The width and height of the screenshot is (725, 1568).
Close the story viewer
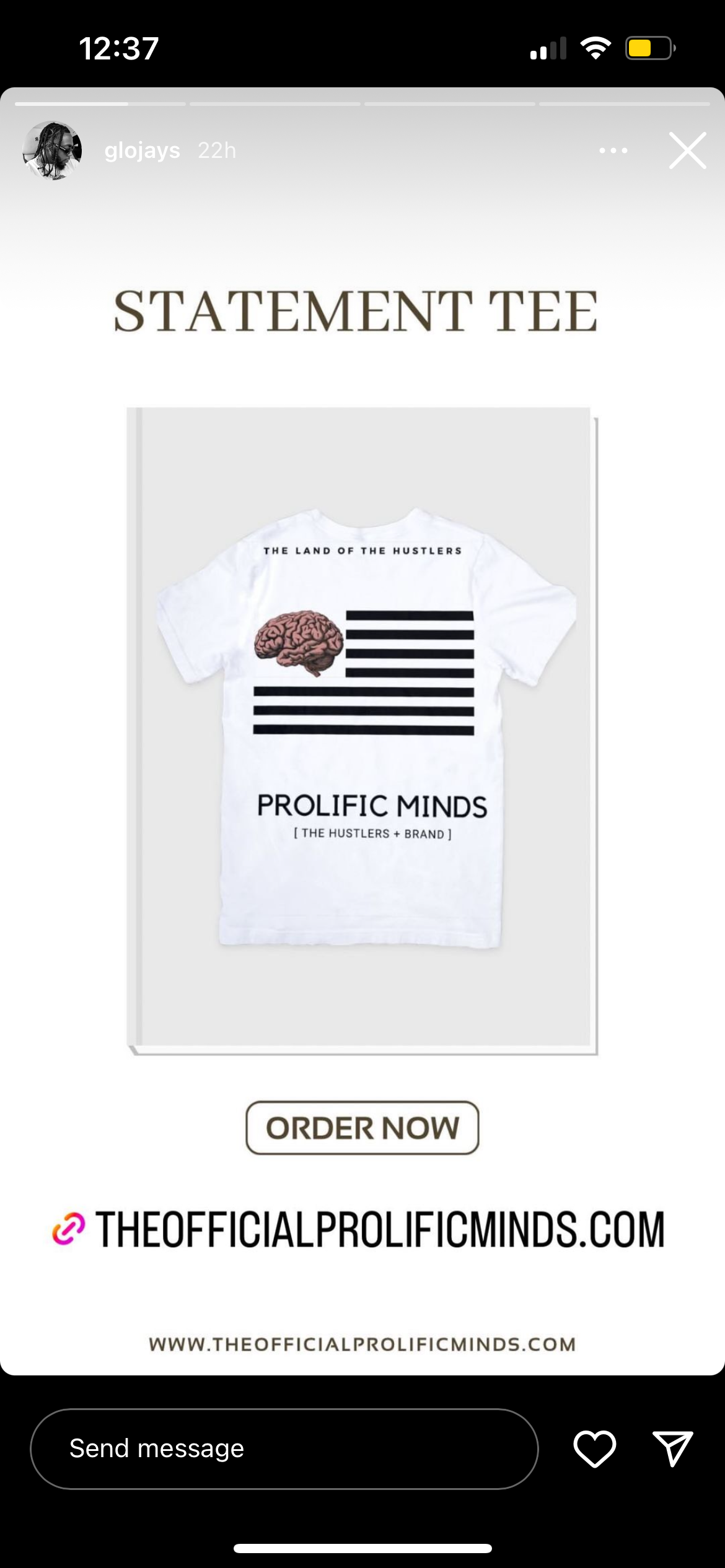687,150
